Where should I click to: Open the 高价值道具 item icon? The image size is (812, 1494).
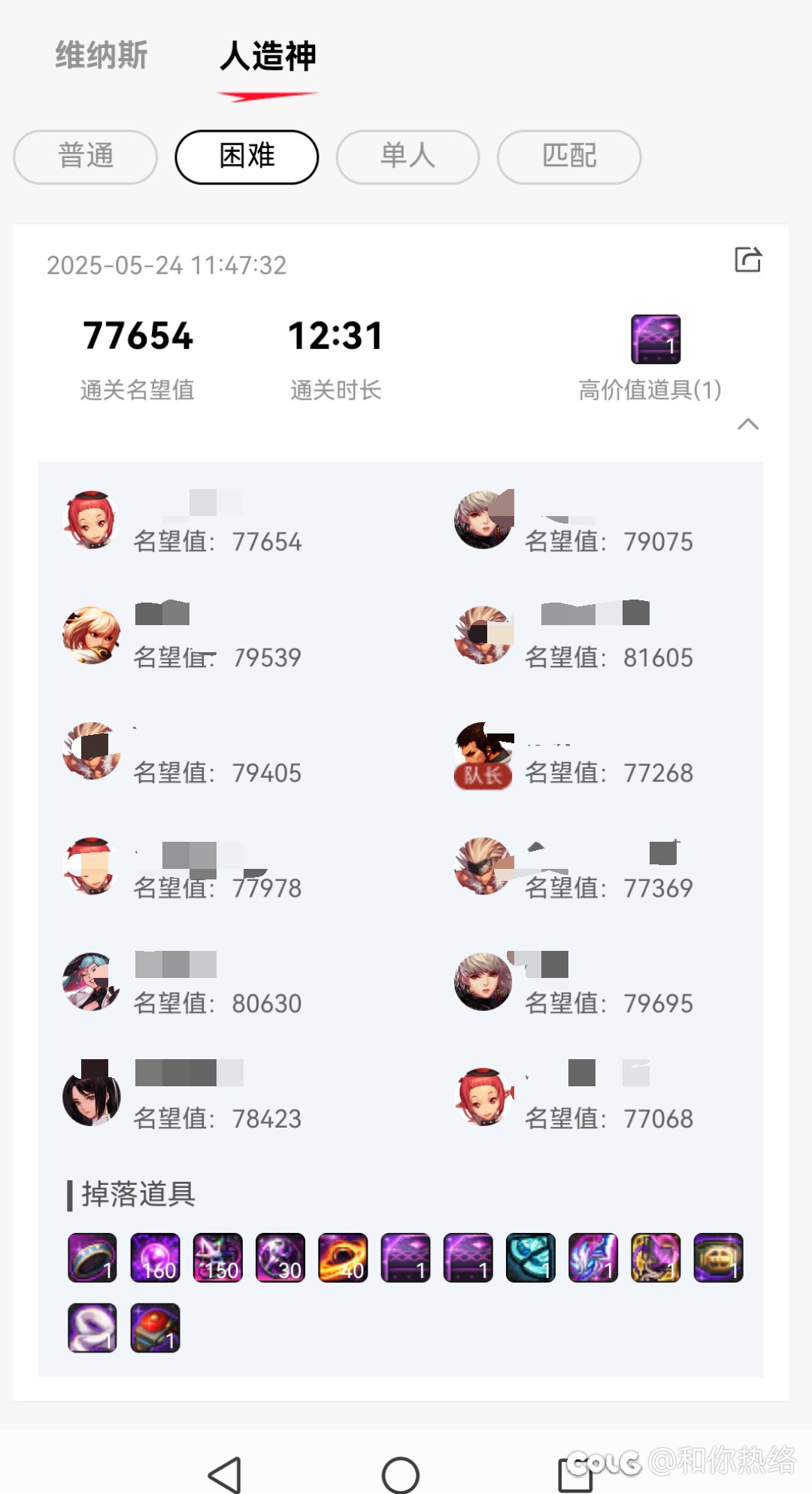(x=656, y=339)
